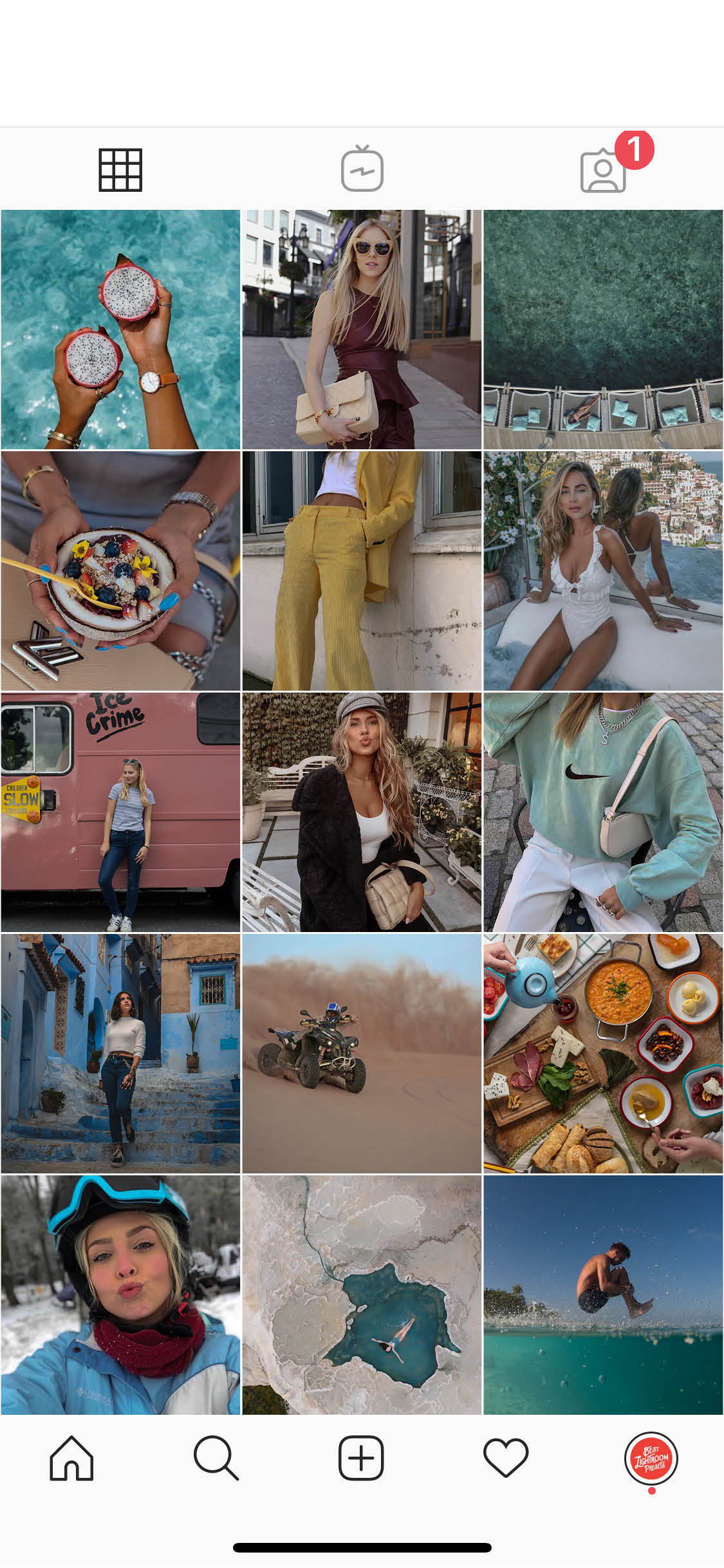The image size is (724, 1568).
Task: Open the green Nike sweatshirt post
Action: coord(604,812)
